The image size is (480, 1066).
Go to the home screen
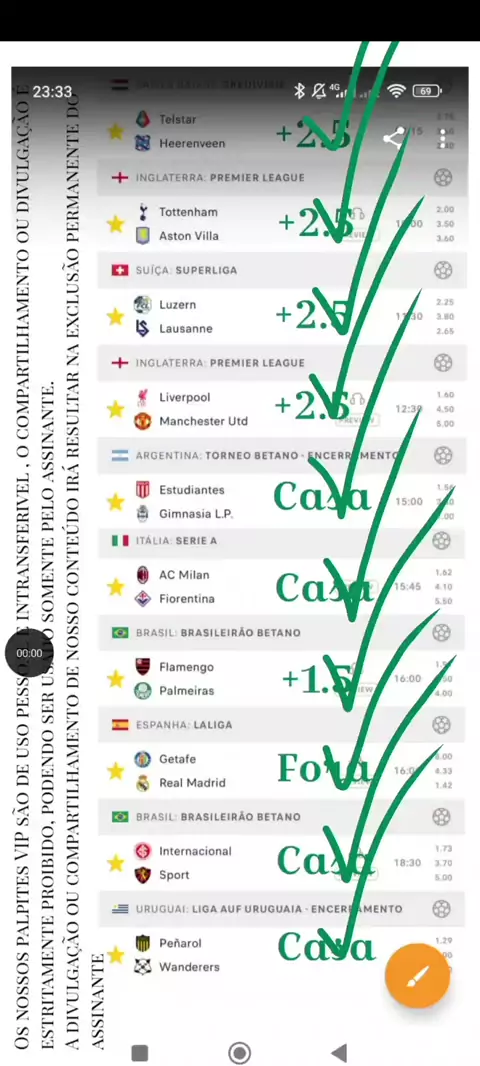click(239, 1053)
